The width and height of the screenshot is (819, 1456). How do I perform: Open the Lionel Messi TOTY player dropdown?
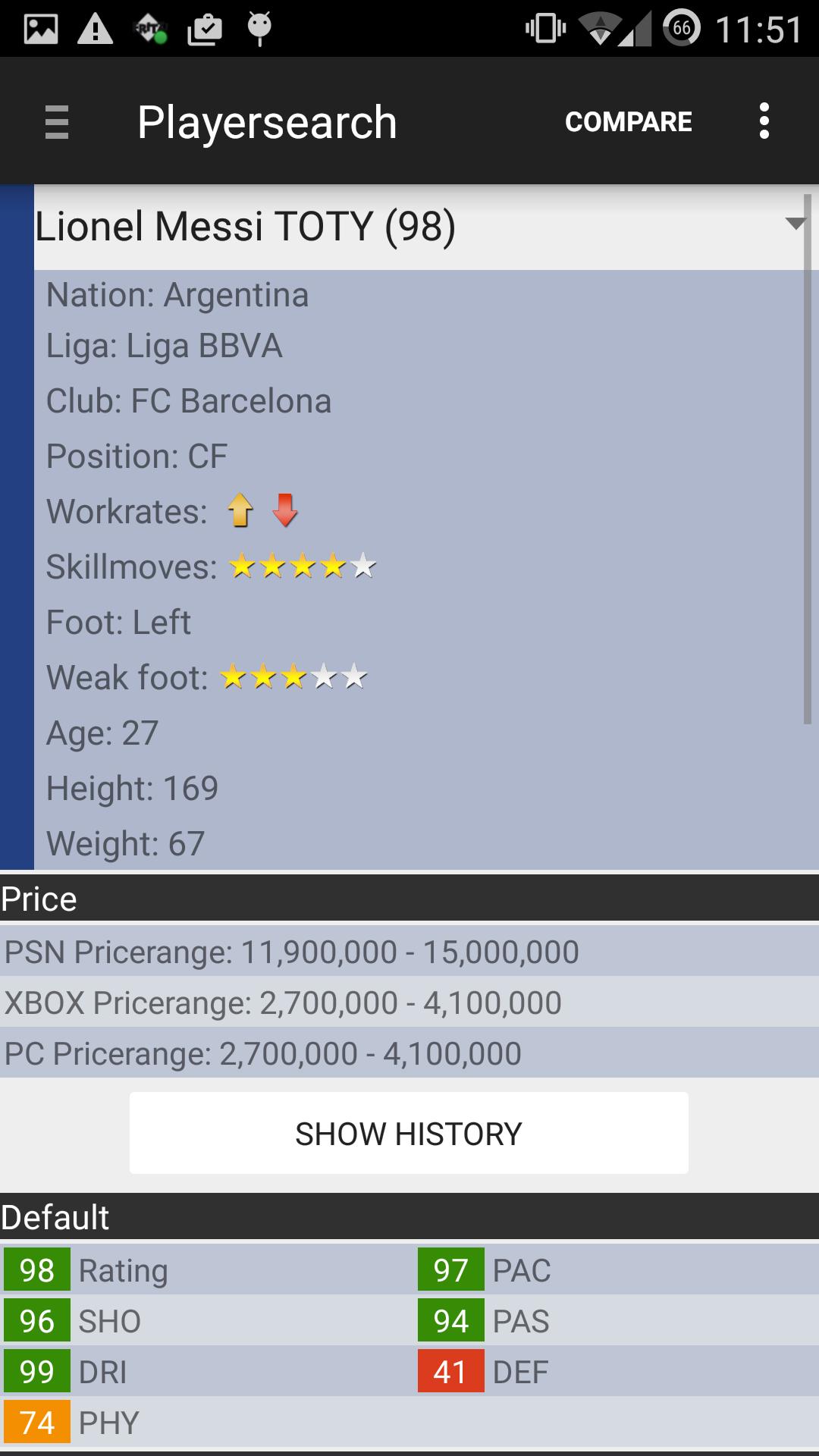409,225
